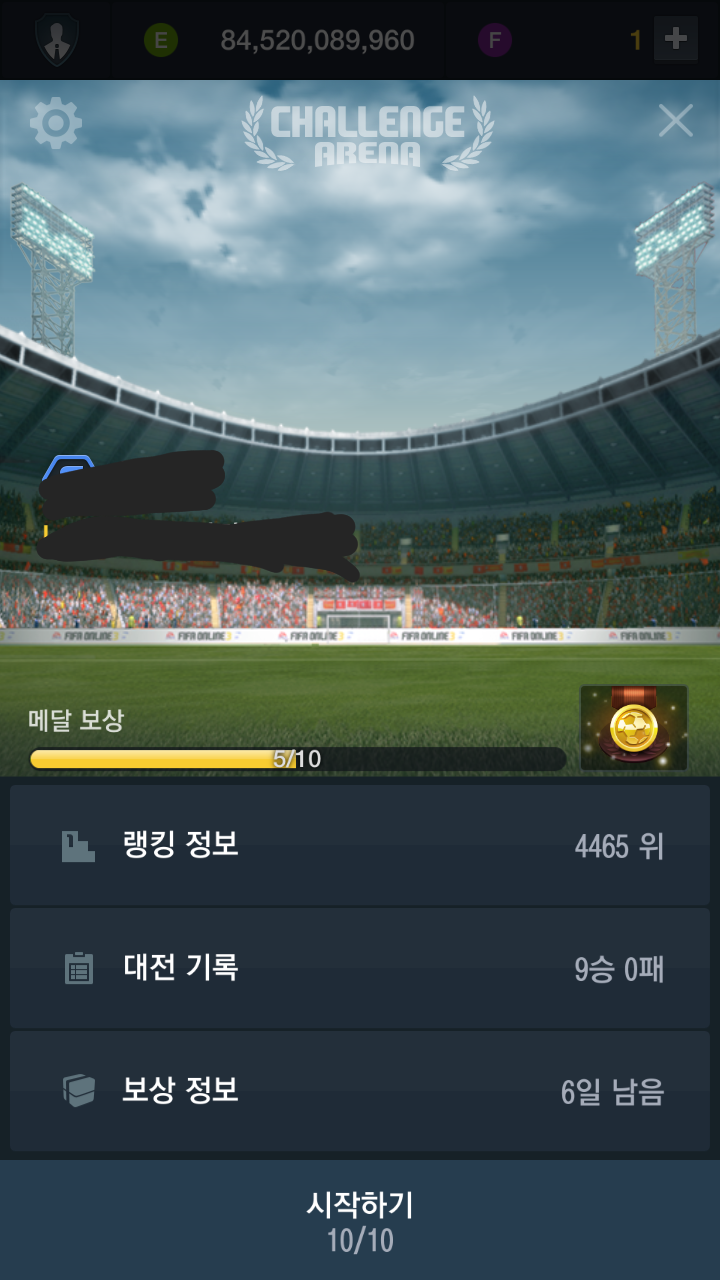Tap the plus button to add currency

click(676, 40)
